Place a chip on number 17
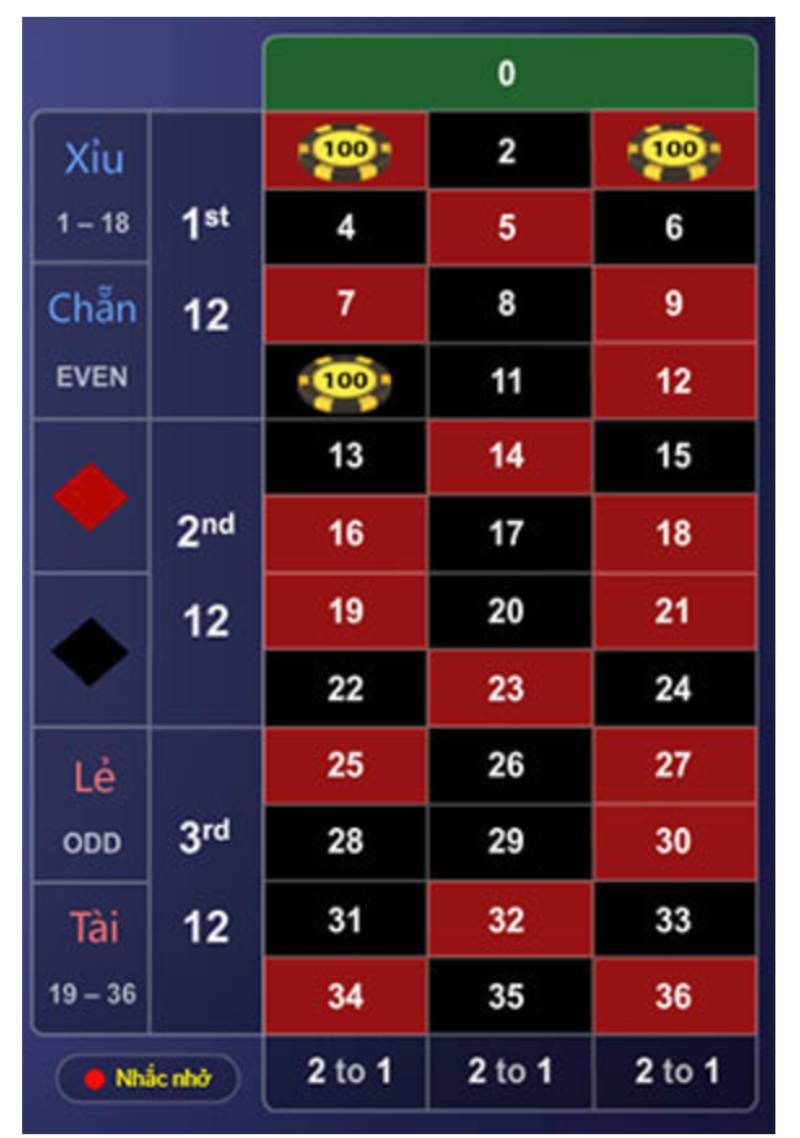The width and height of the screenshot is (800, 1138). click(508, 533)
